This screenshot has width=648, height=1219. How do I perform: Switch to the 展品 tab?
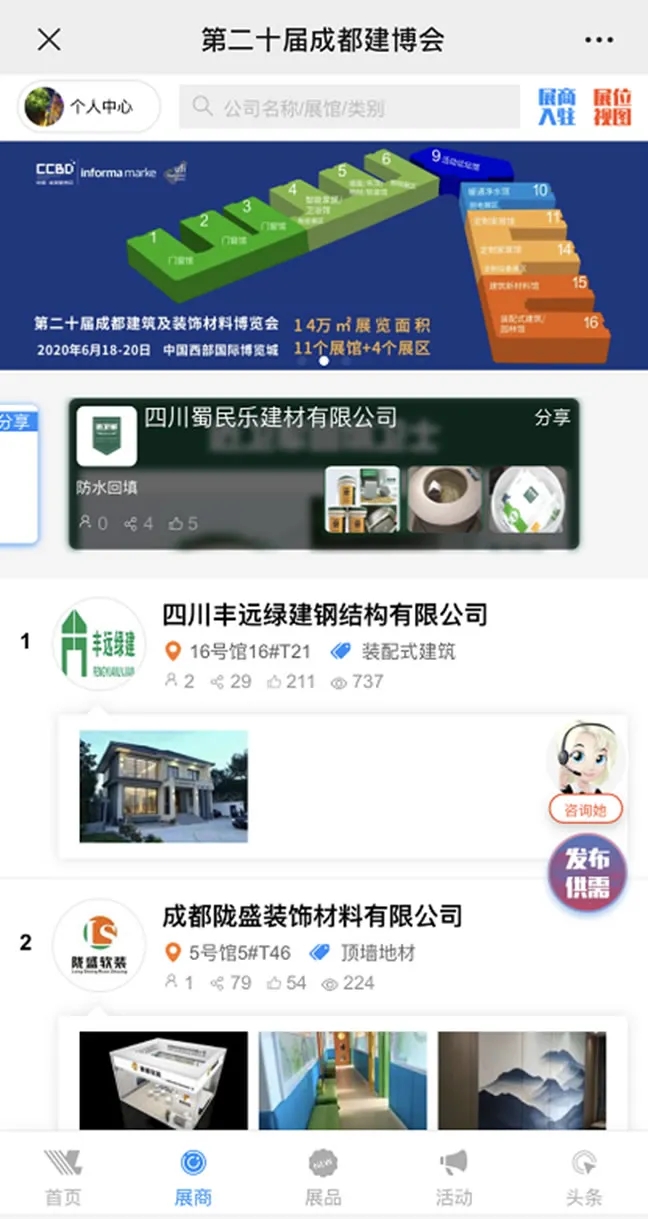tap(323, 1178)
